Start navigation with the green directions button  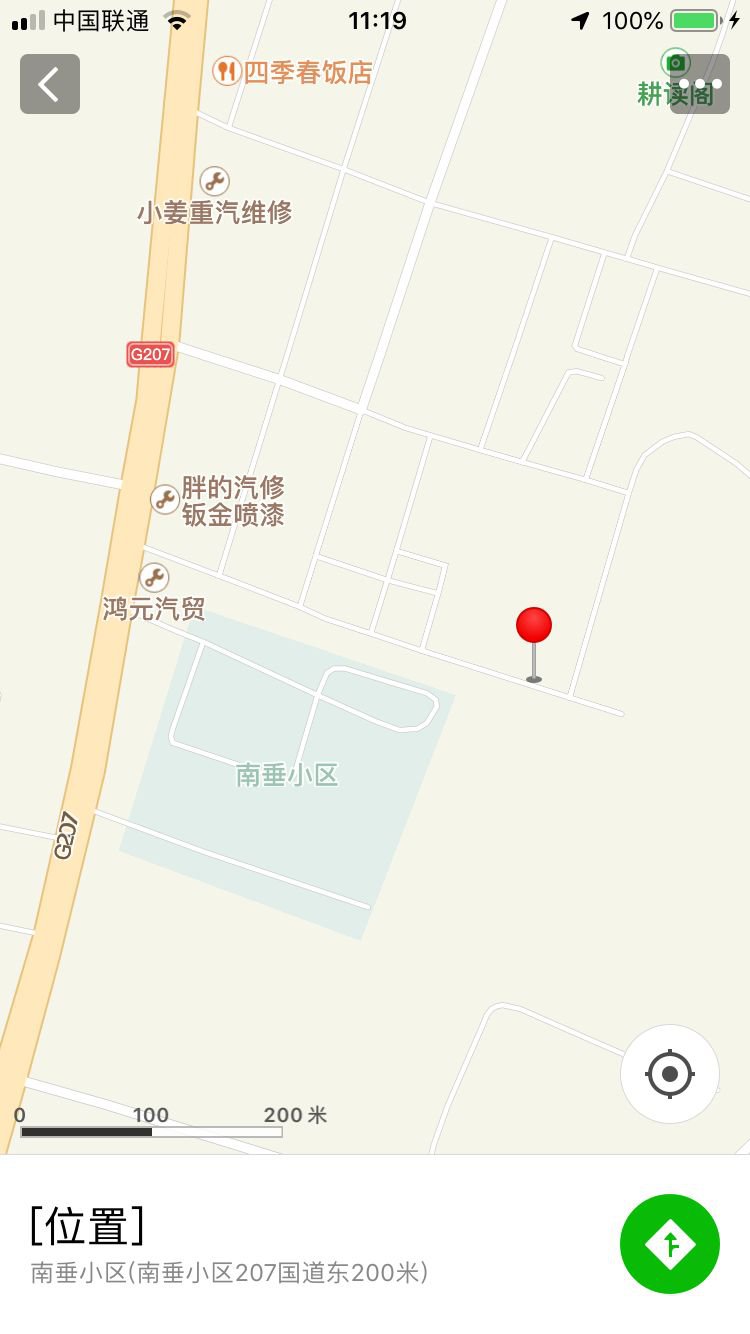(670, 1244)
